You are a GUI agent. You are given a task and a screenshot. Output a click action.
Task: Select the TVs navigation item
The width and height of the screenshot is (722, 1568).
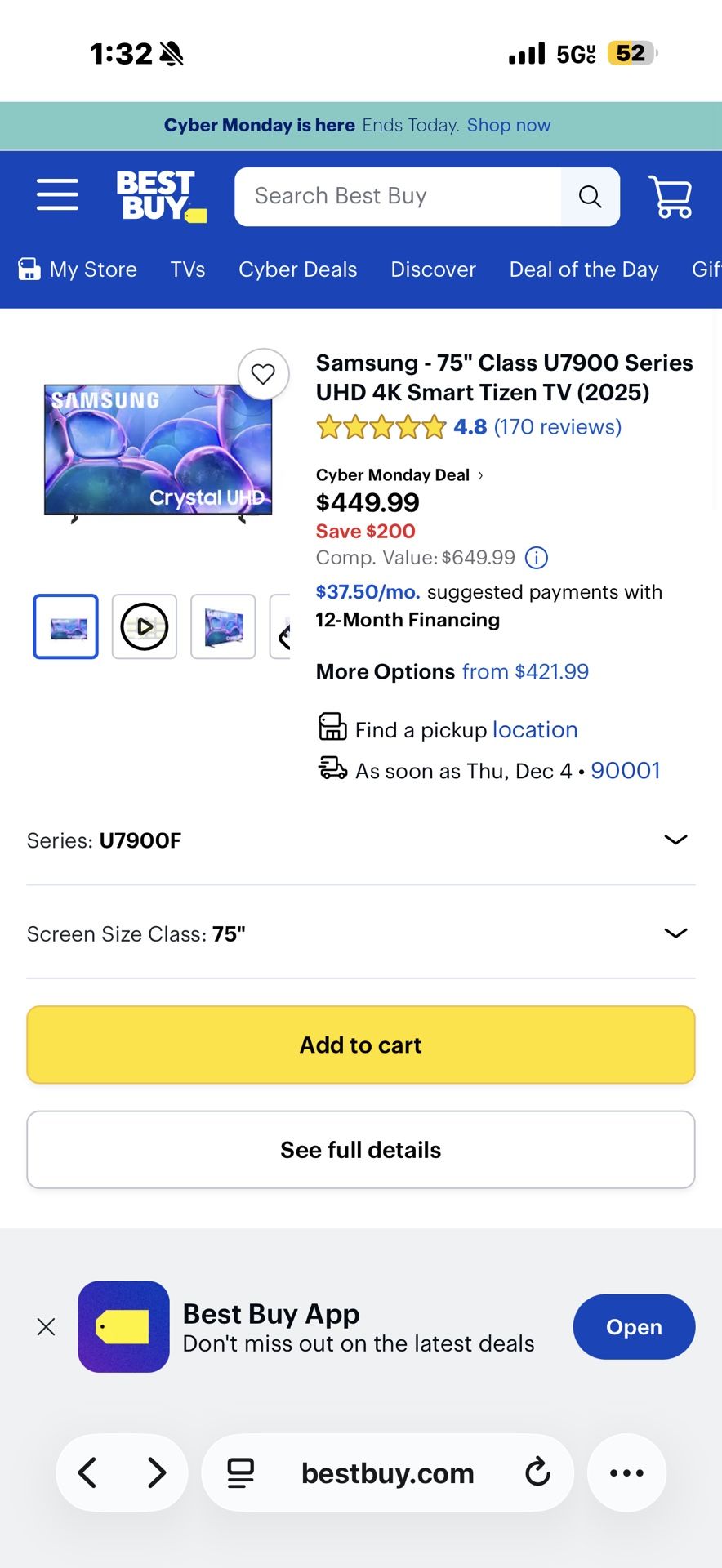(187, 269)
